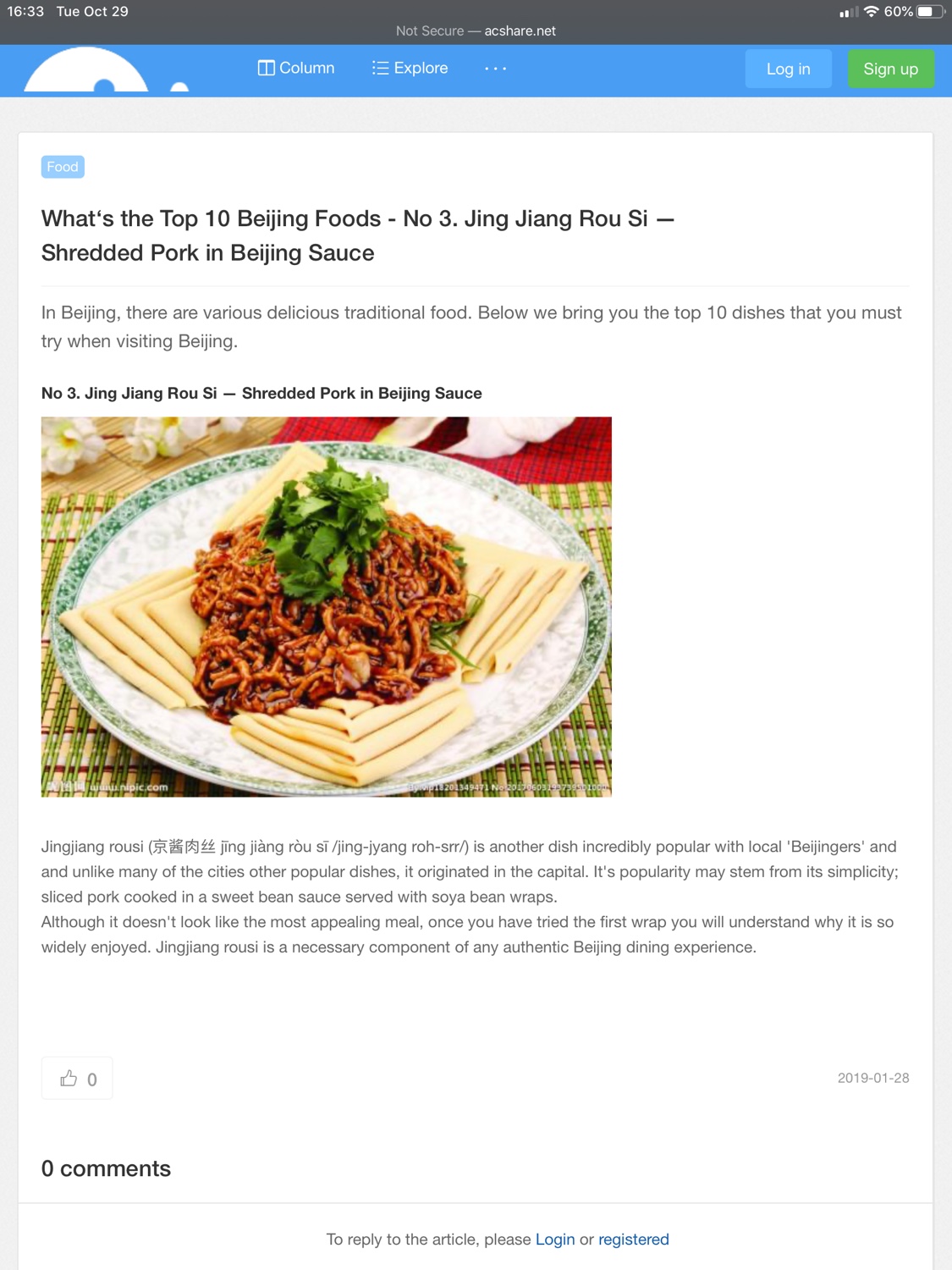Follow the registered link

coord(634,1240)
